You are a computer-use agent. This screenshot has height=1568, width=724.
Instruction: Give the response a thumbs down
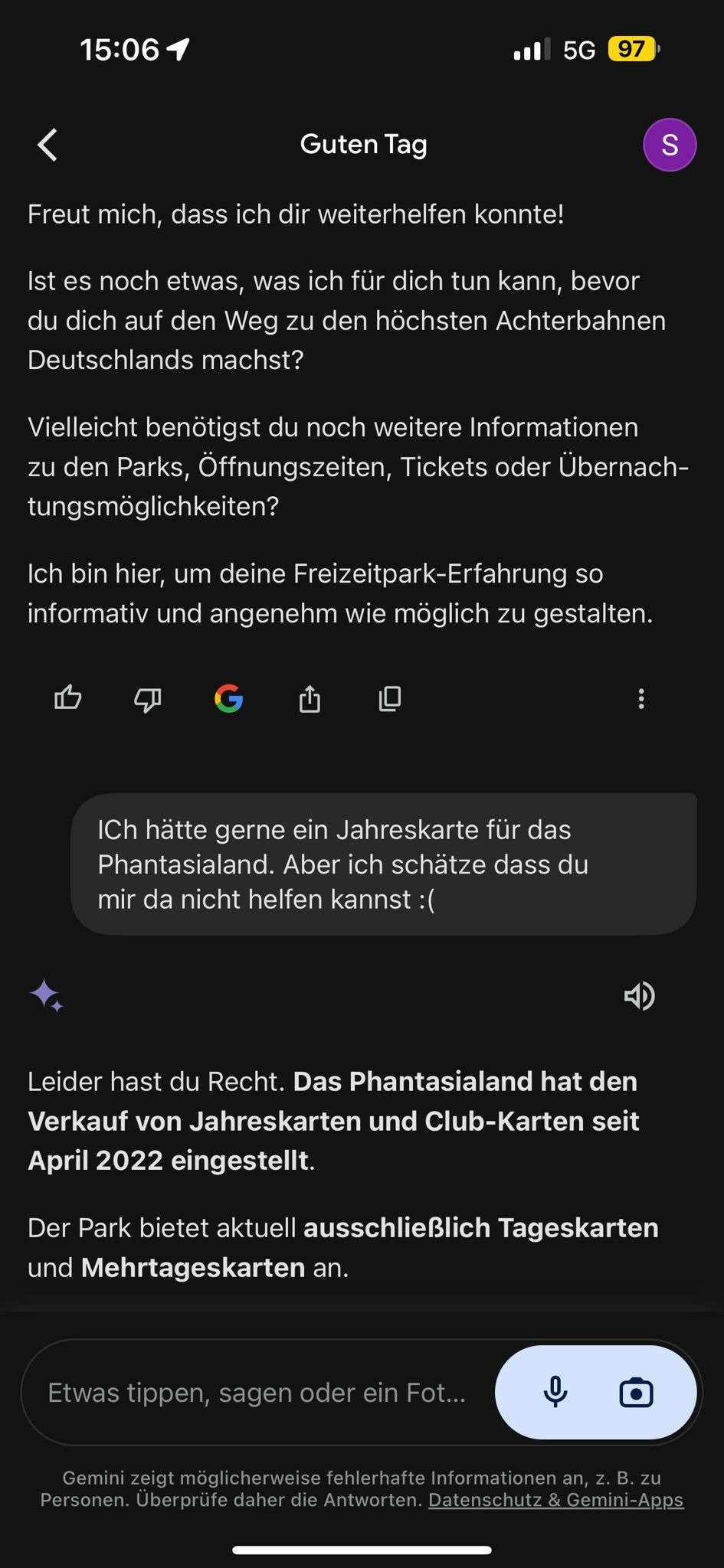(148, 699)
